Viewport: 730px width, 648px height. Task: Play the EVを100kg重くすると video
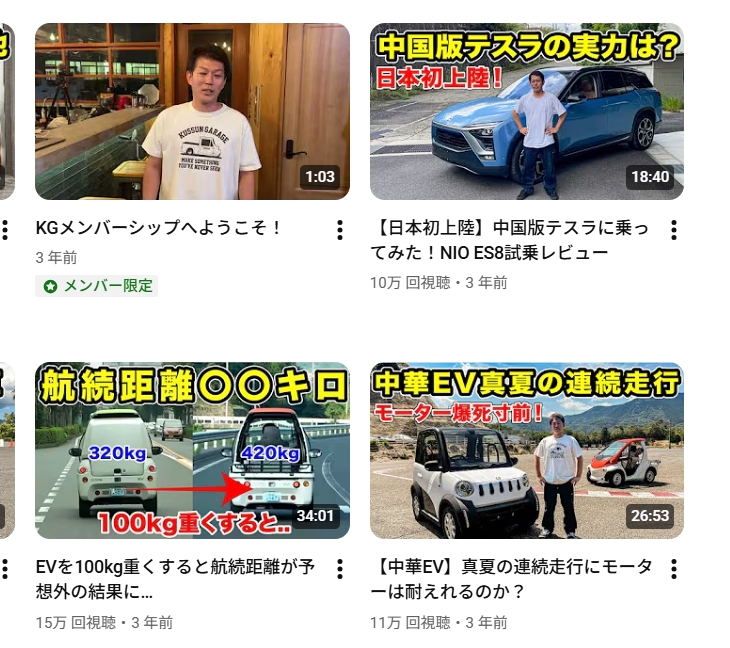(x=192, y=450)
